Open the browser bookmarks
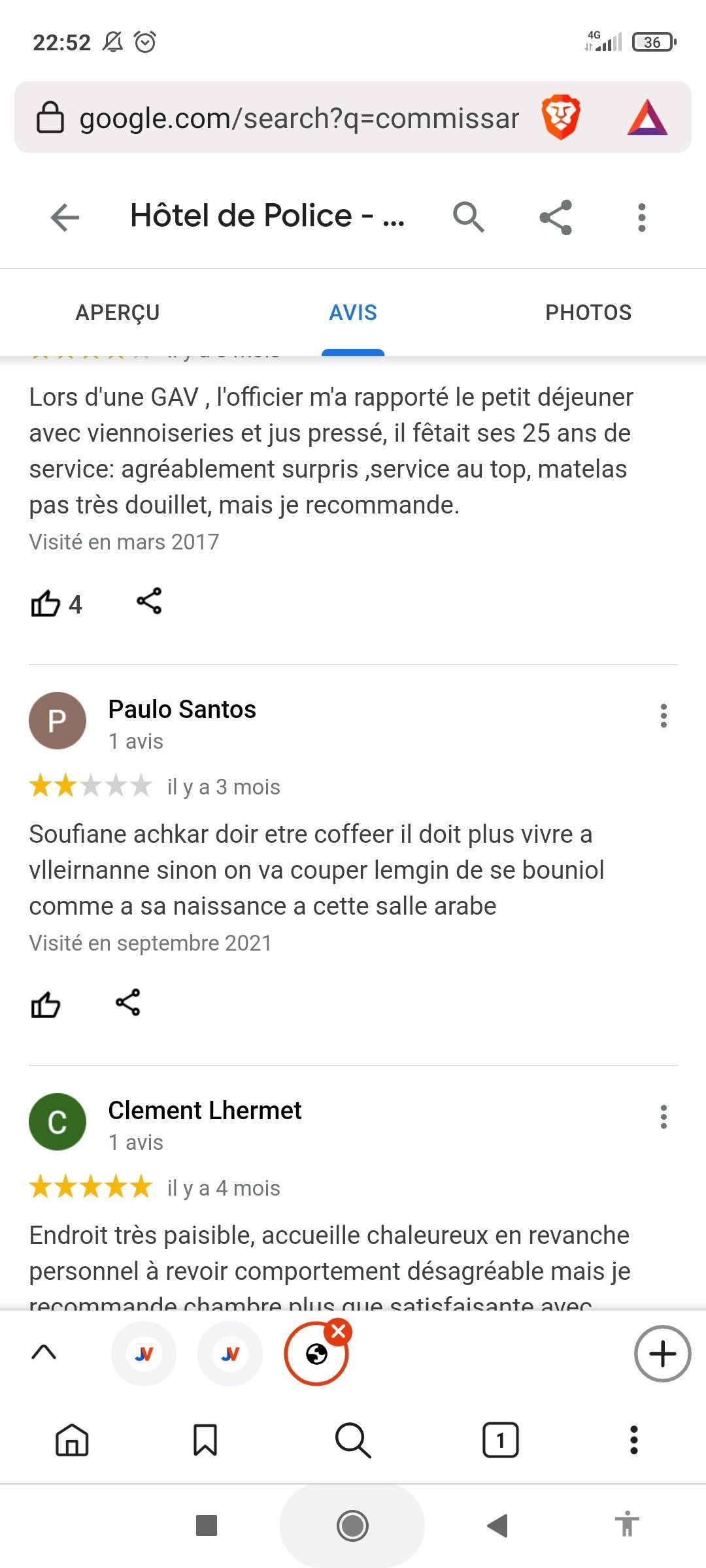 pos(205,1440)
